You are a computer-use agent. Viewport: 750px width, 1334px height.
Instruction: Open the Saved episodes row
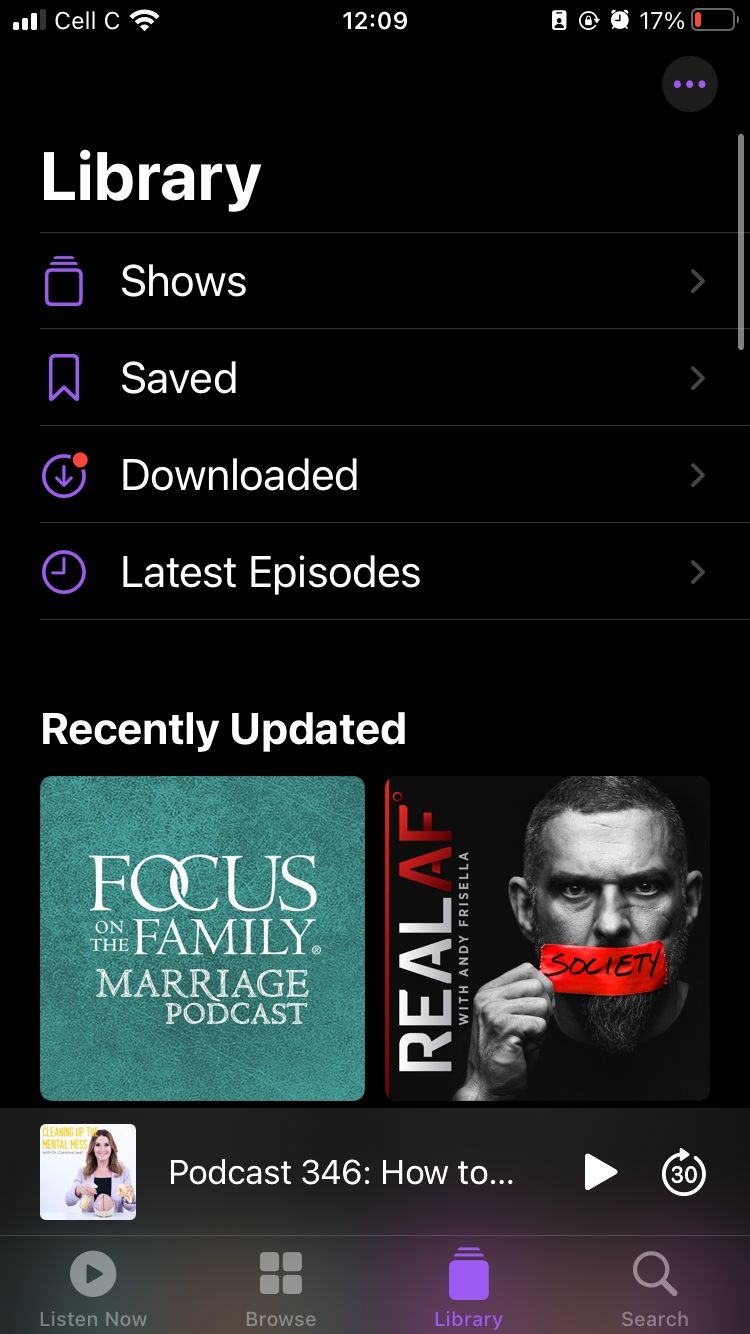point(375,378)
